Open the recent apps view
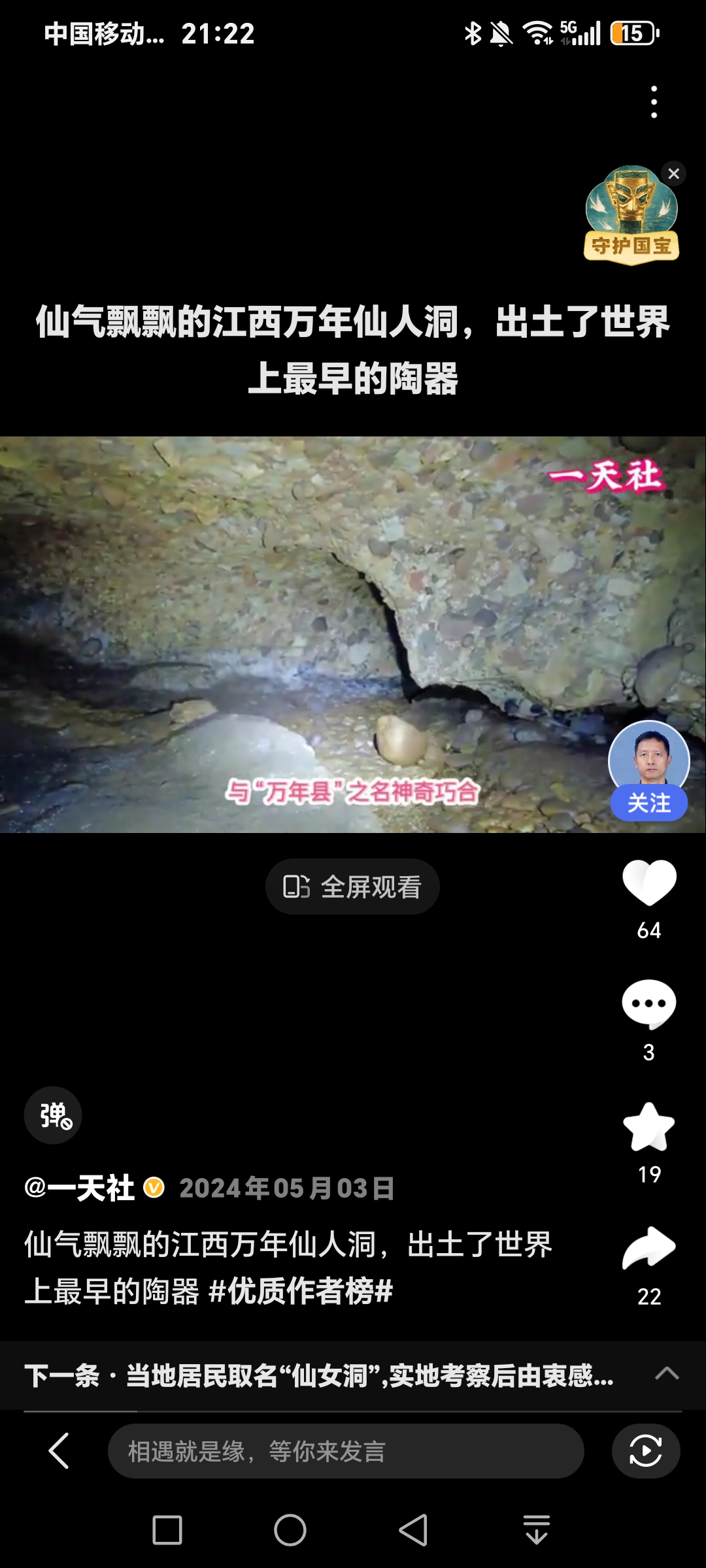Screen dimensions: 706x1568 (x=167, y=1530)
